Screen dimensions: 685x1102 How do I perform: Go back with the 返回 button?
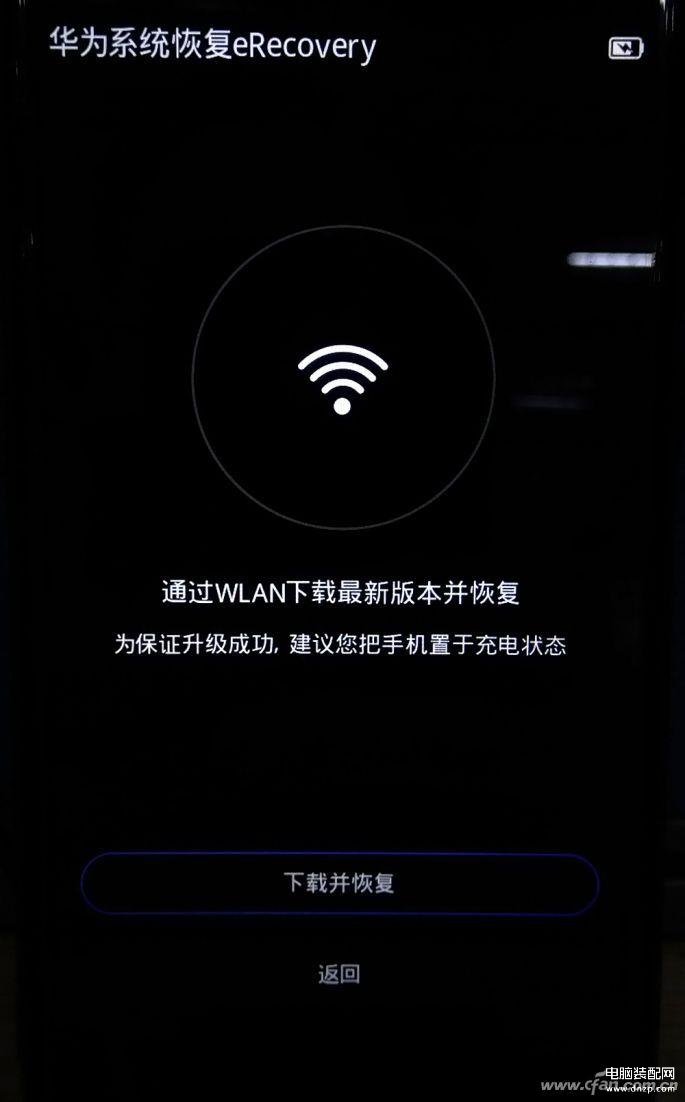[x=339, y=974]
